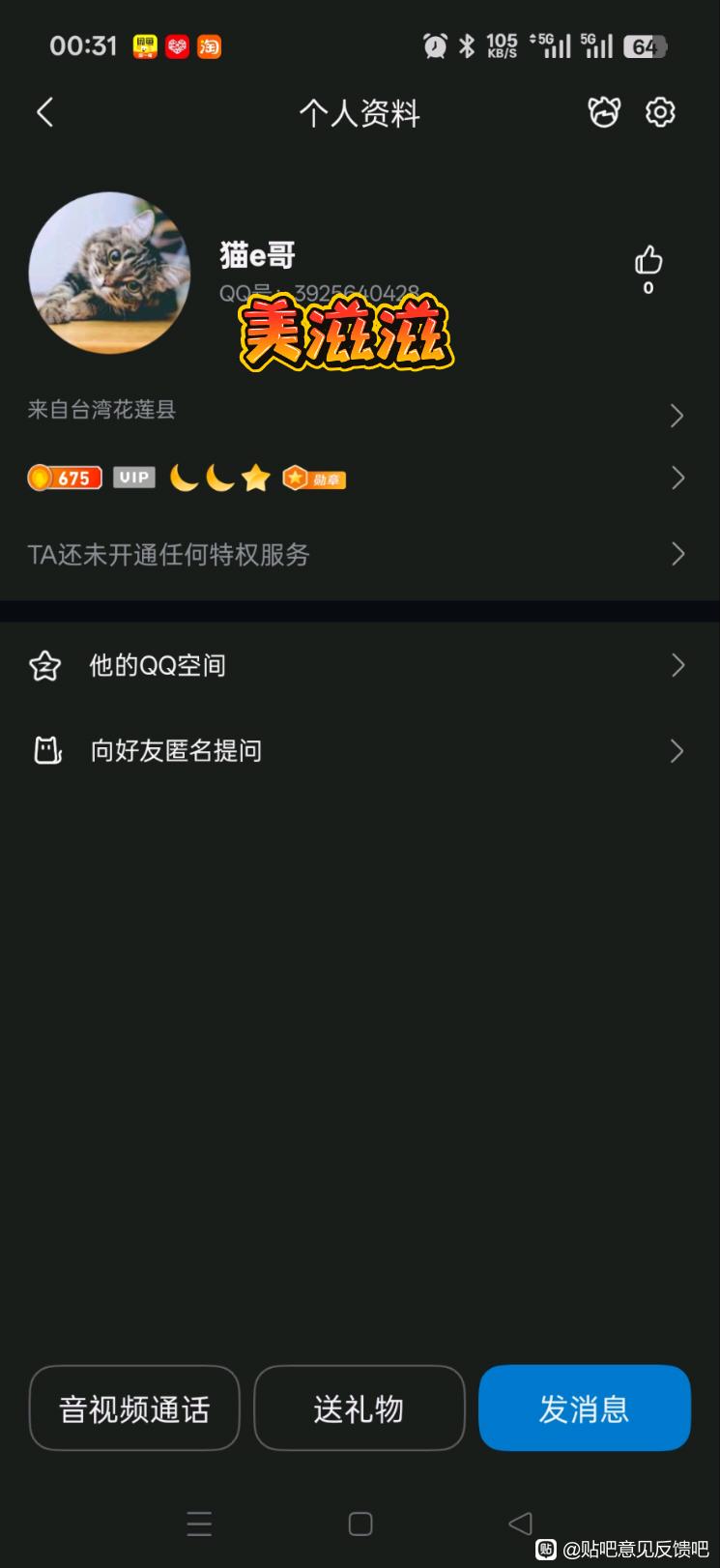Tap the 送礼物 button

tap(359, 1408)
